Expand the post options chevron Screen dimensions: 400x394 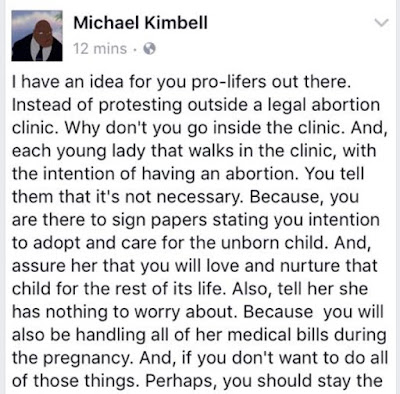381,23
